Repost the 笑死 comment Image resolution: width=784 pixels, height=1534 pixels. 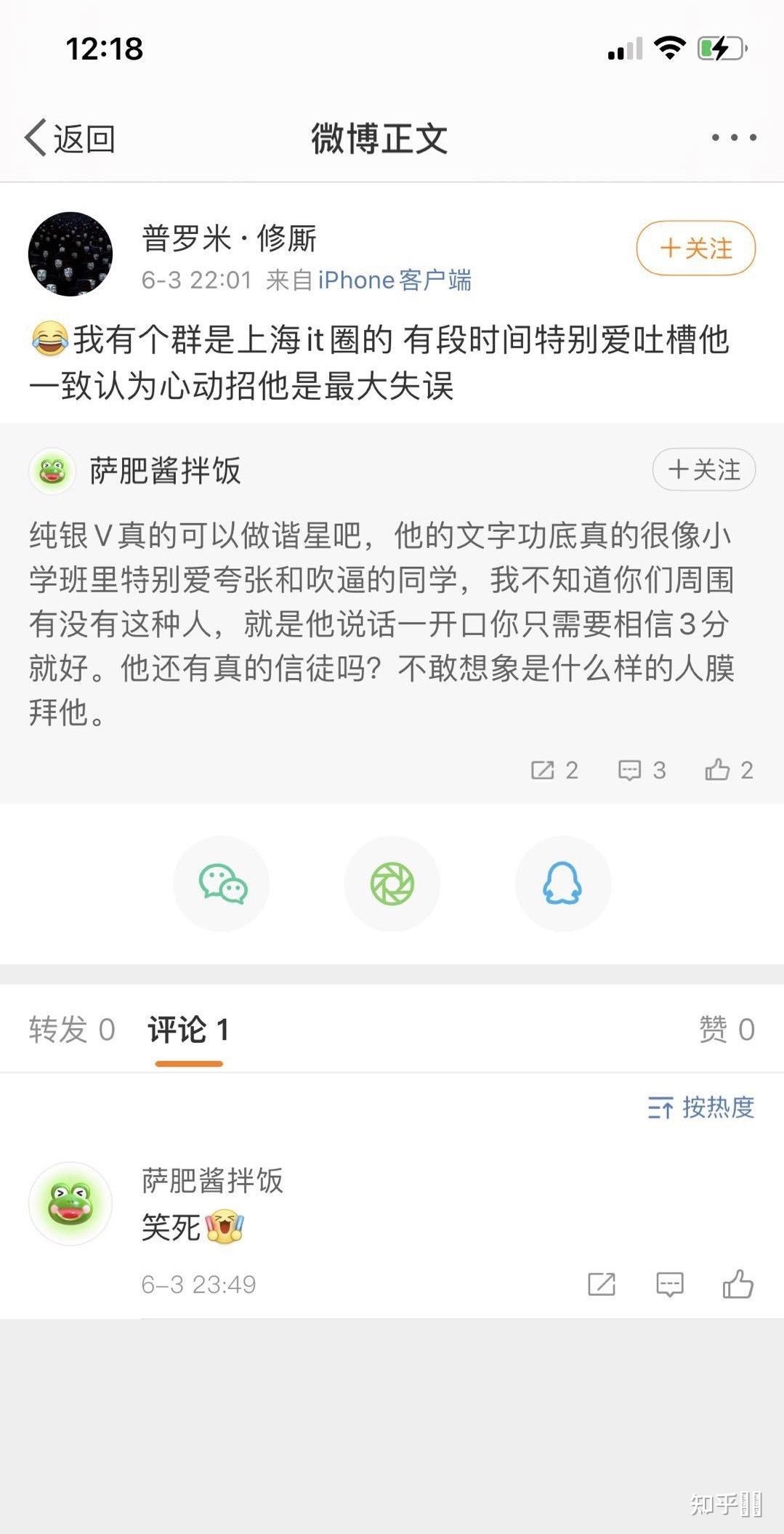pos(602,1285)
